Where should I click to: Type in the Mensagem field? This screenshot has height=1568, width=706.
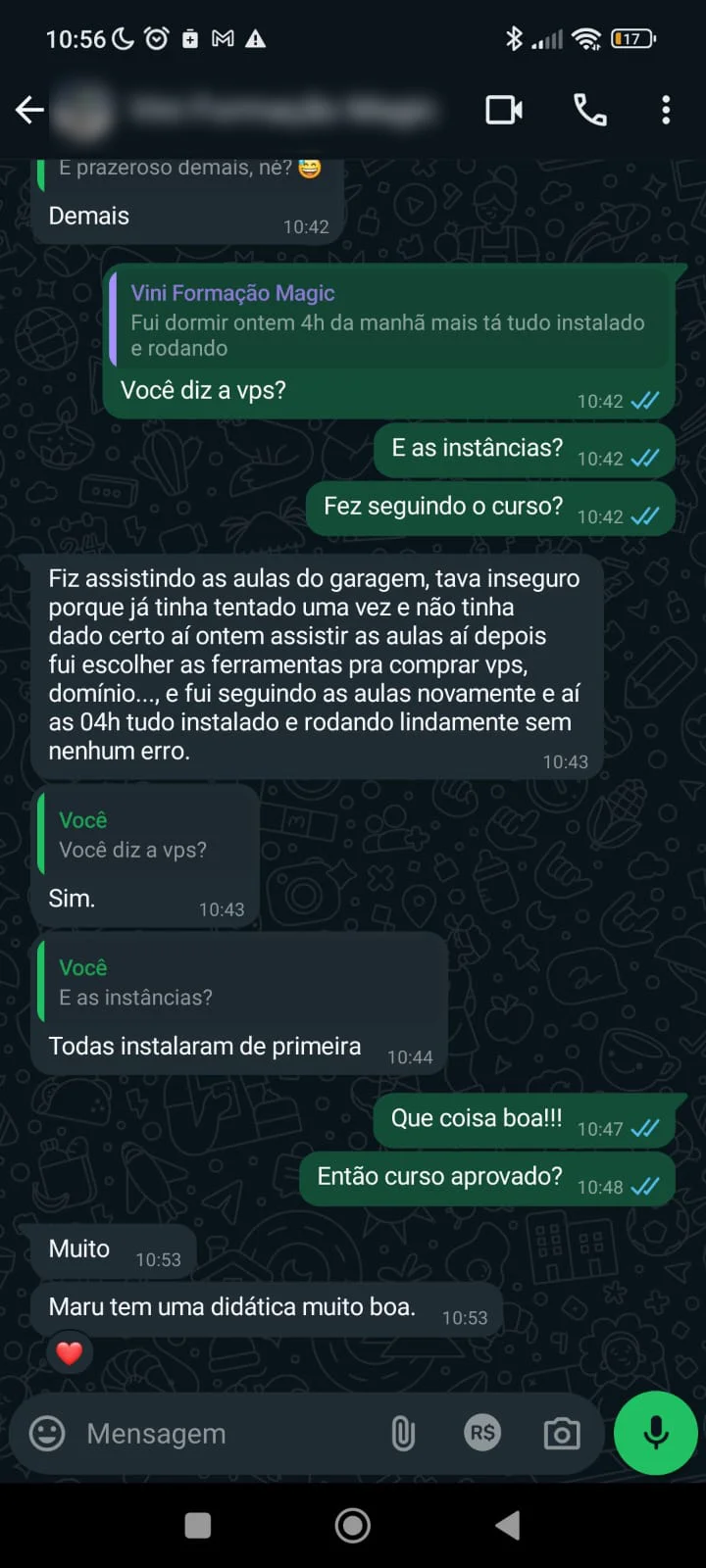(x=226, y=1434)
